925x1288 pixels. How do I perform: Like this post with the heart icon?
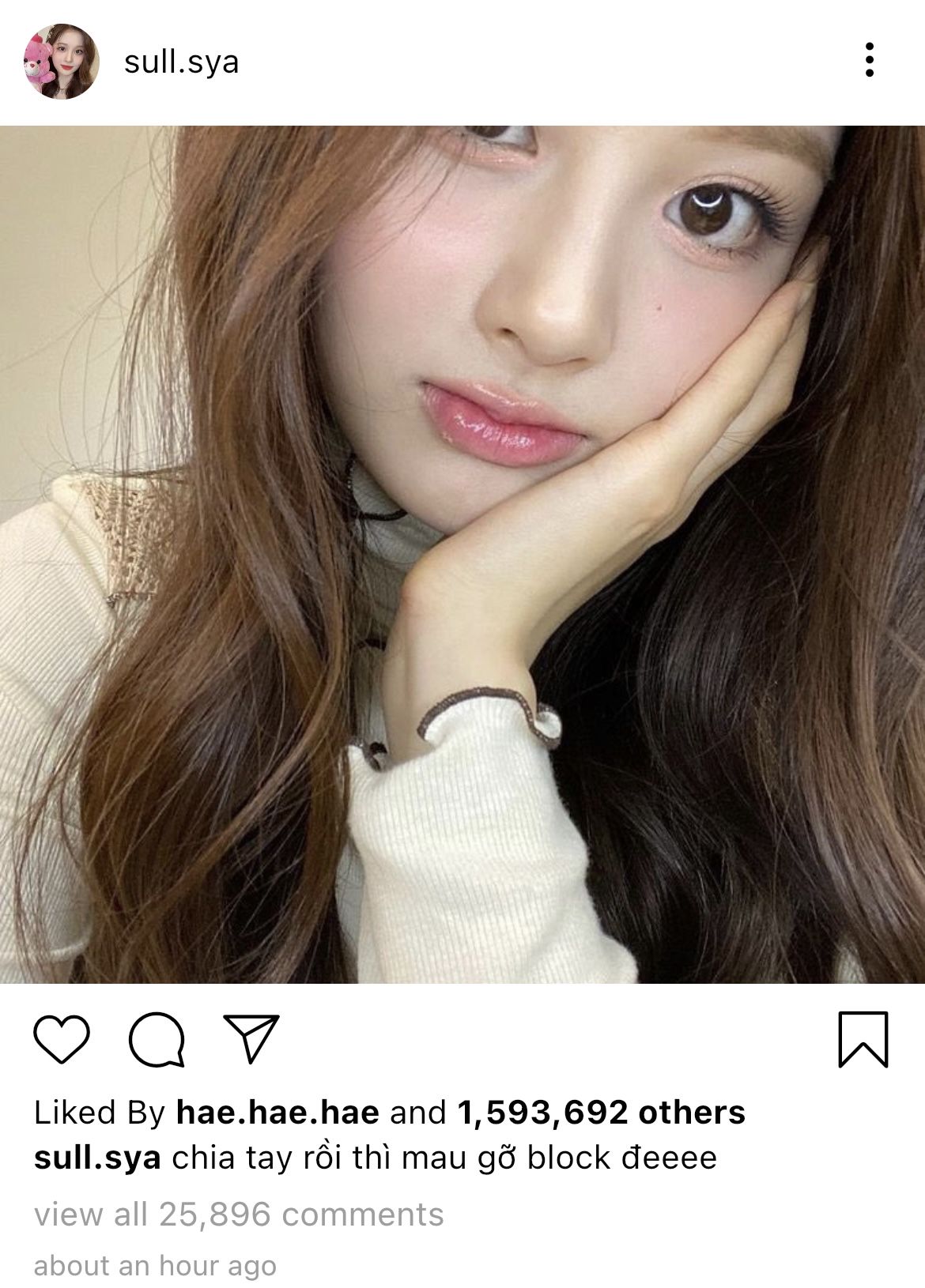coord(62,1038)
